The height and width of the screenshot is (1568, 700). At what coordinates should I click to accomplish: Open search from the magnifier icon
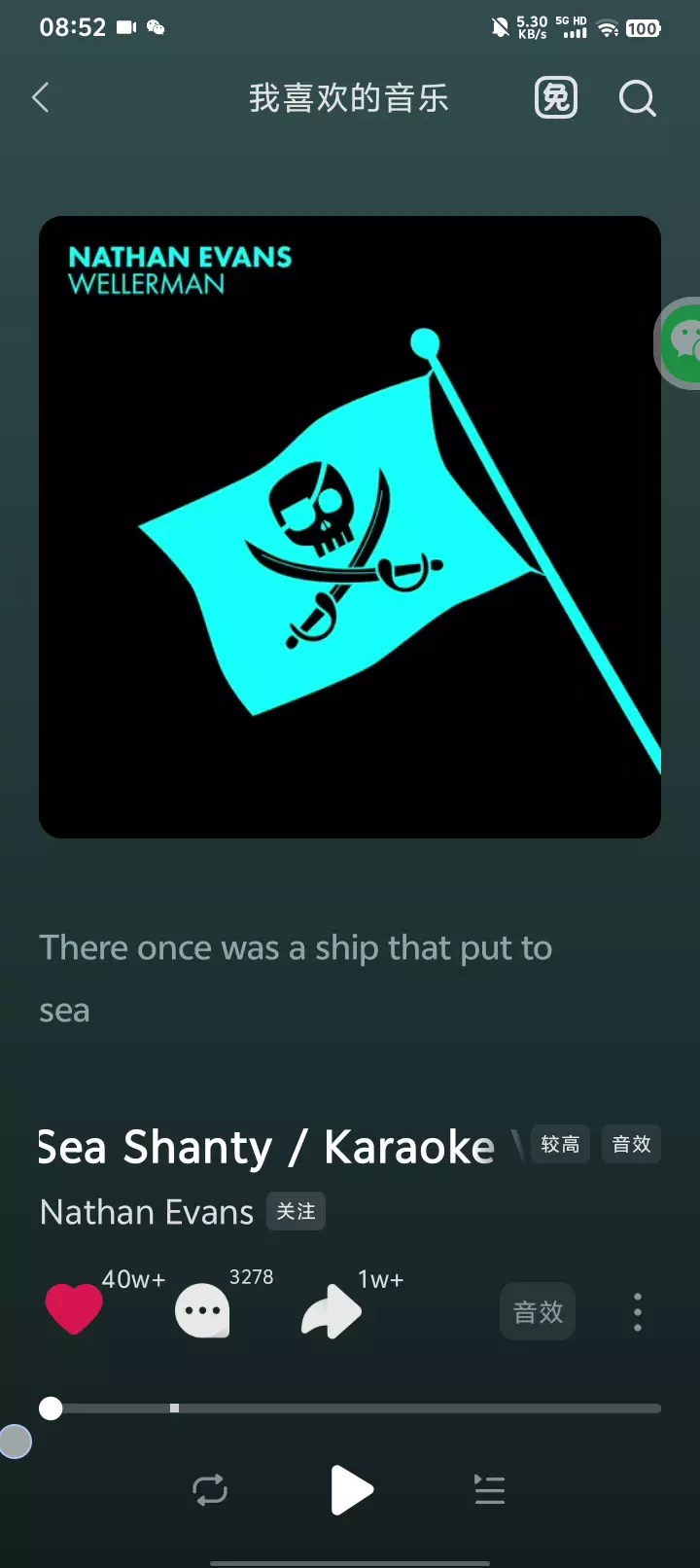(x=638, y=97)
